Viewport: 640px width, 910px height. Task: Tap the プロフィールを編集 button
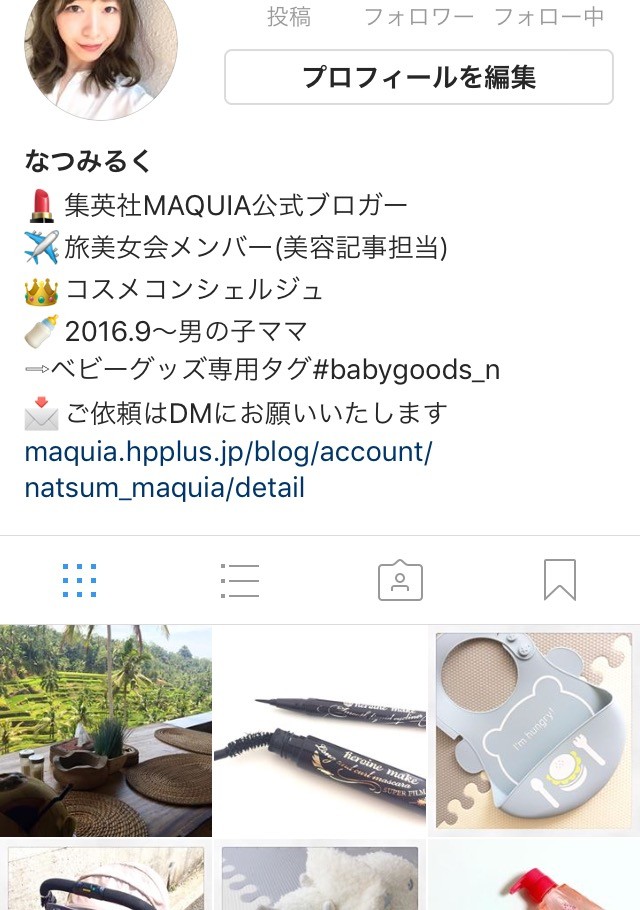pyautogui.click(x=418, y=77)
